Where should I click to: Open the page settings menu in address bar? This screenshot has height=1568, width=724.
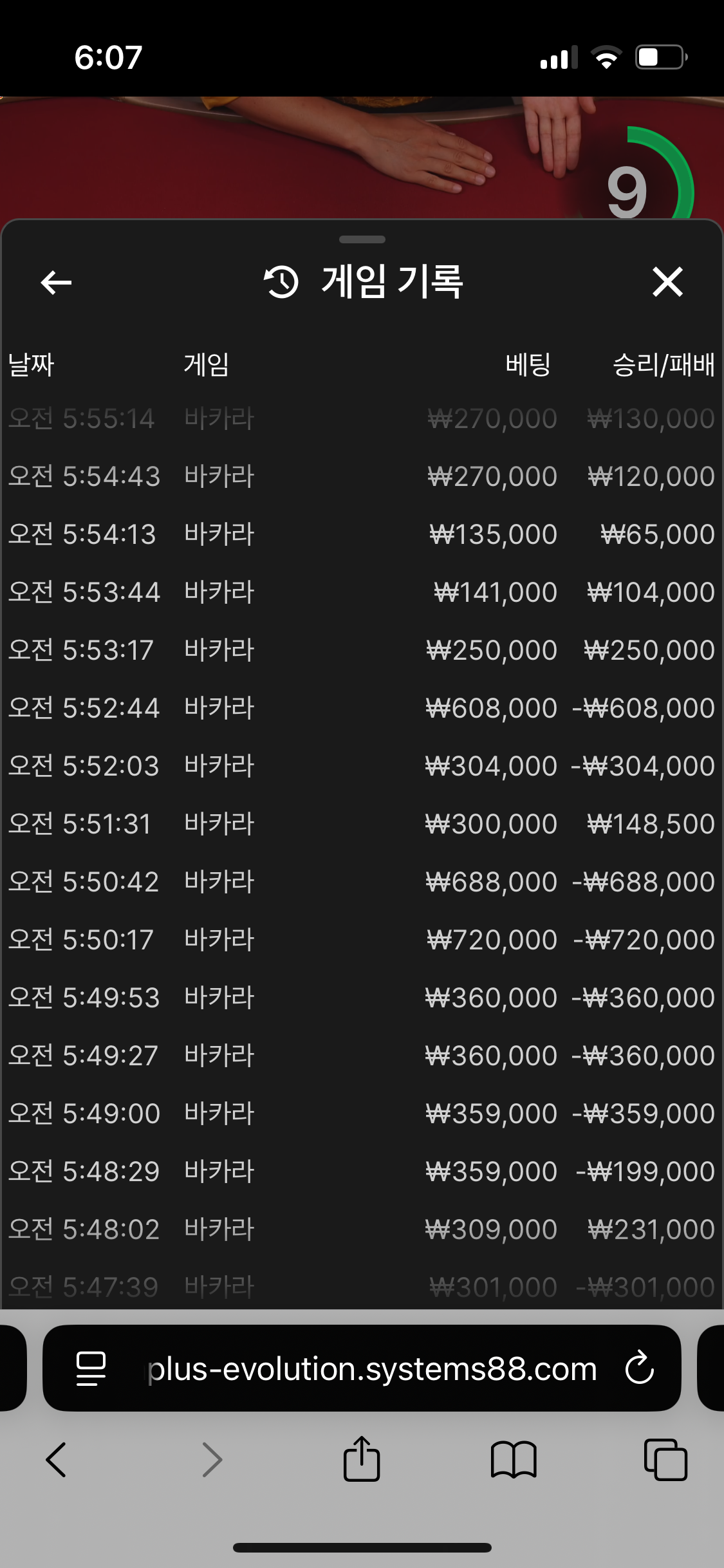(x=91, y=1368)
